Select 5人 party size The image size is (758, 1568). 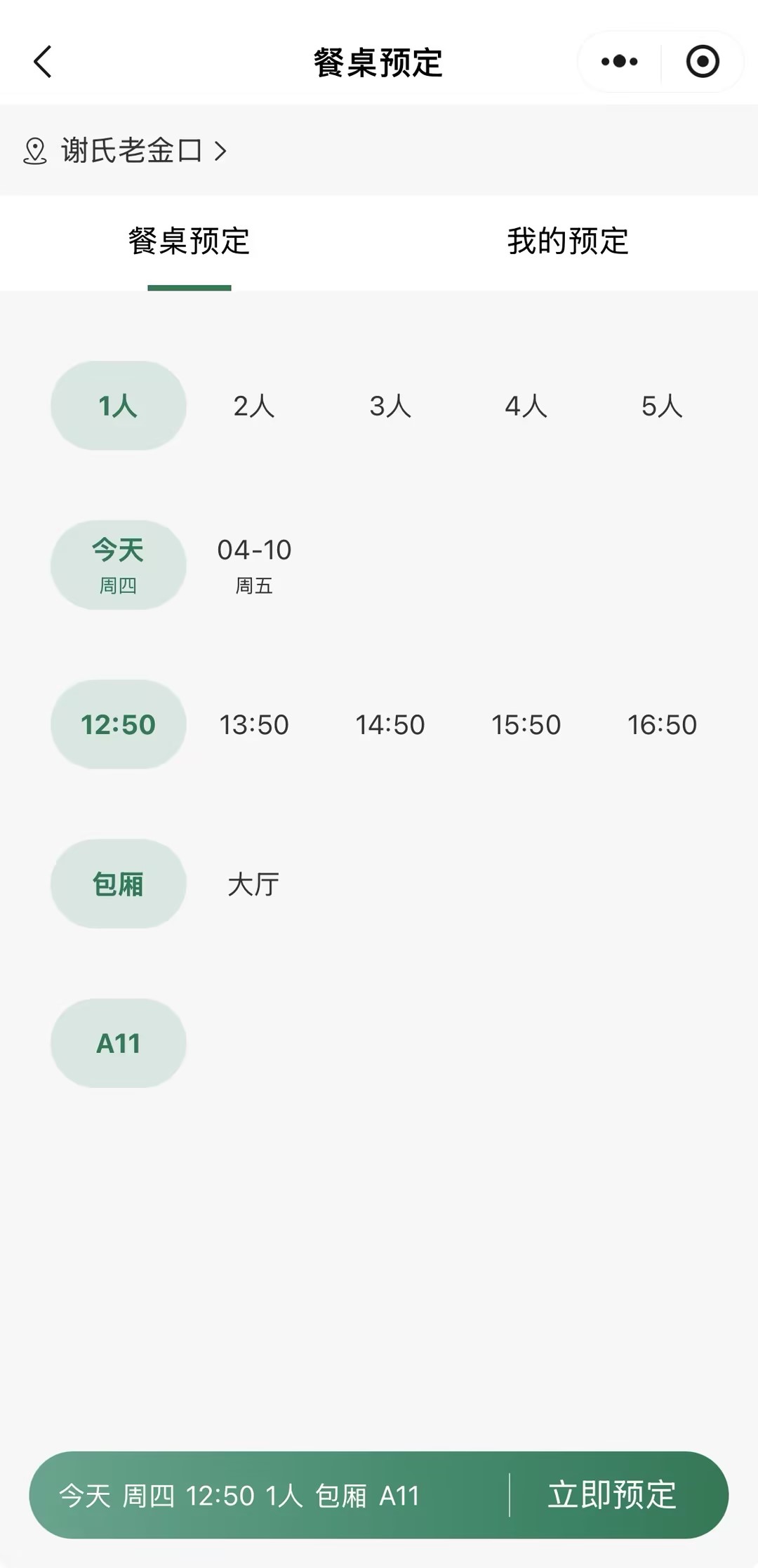click(662, 406)
